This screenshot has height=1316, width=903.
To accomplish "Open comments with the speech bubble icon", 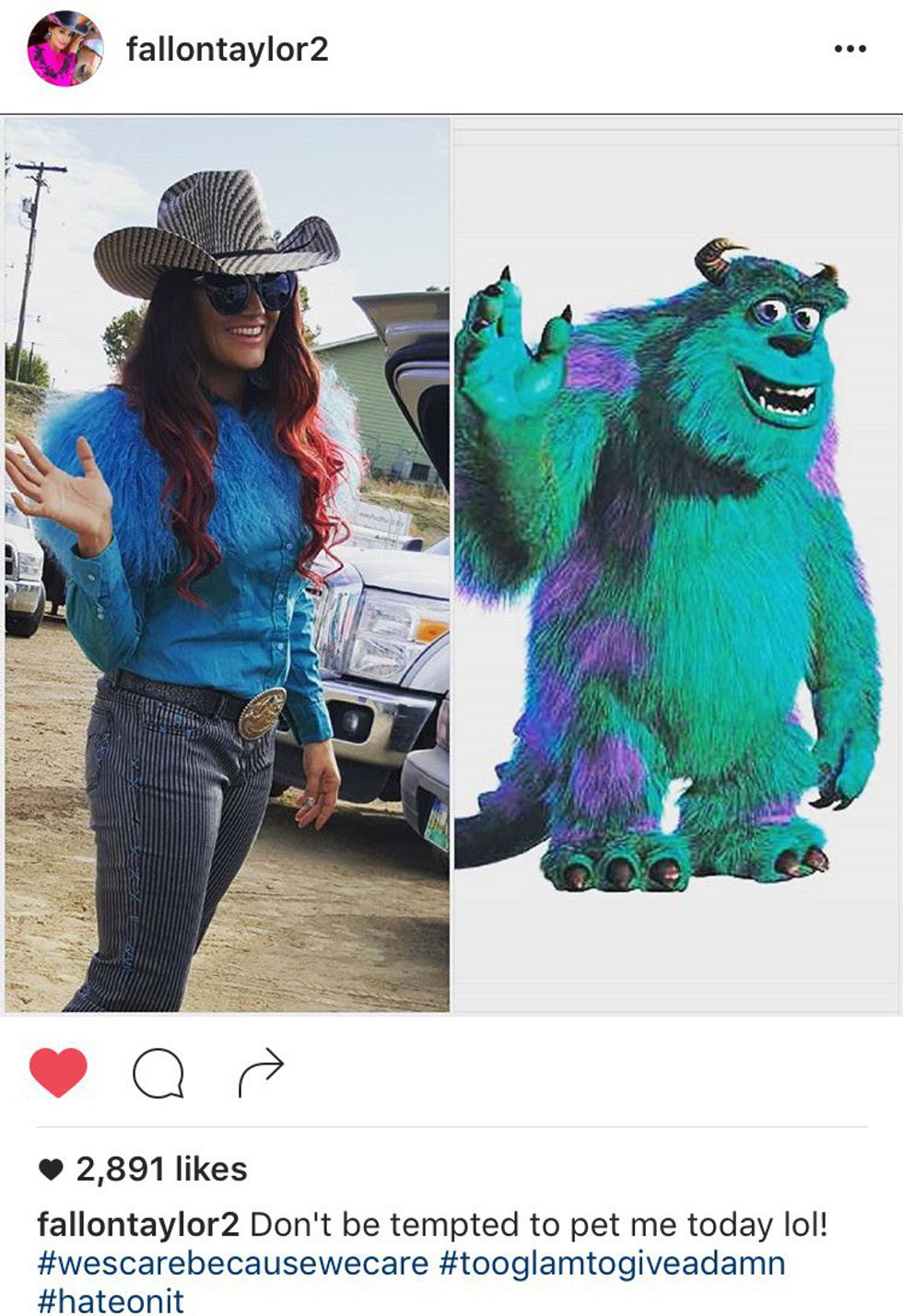I will click(158, 1073).
